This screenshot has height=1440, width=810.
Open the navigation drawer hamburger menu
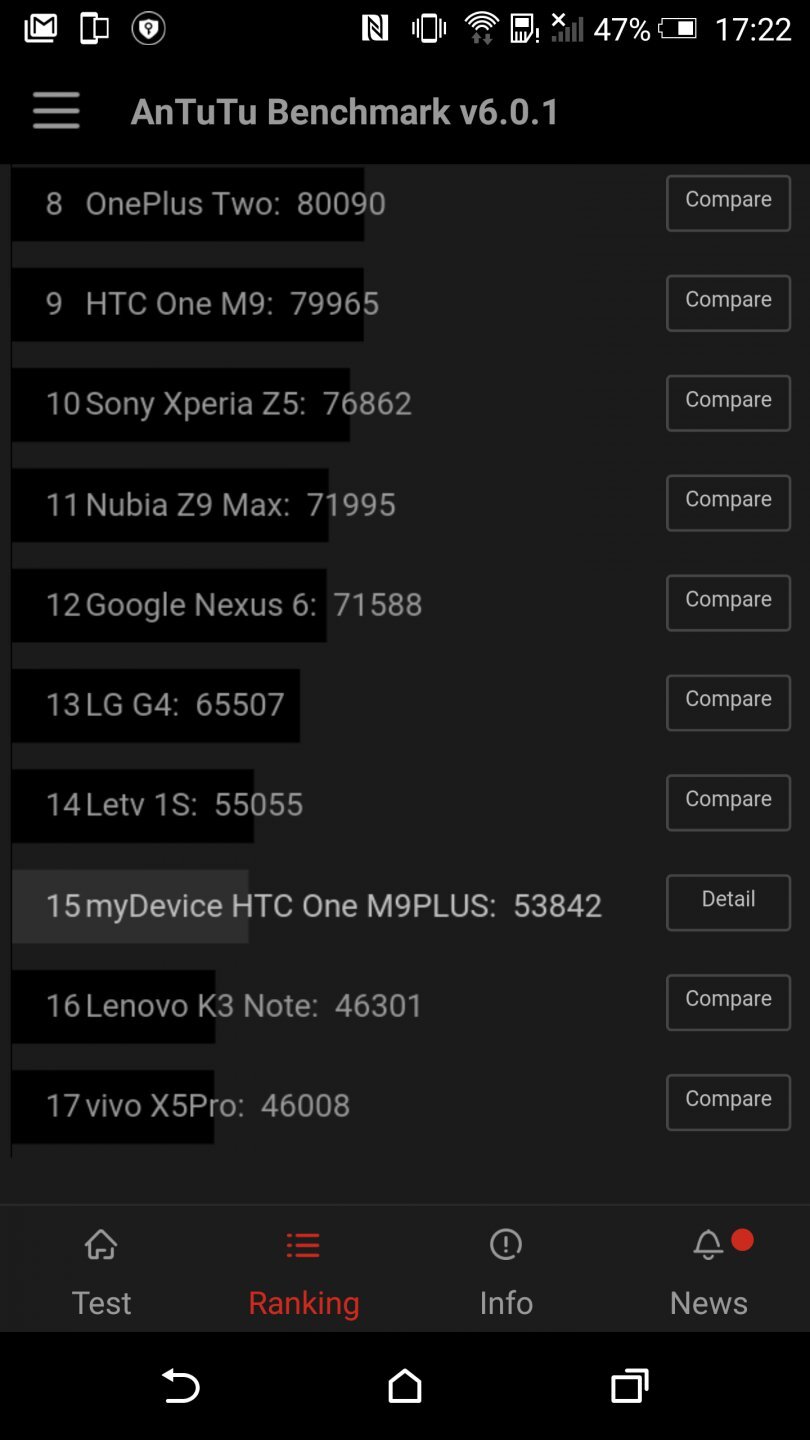(x=55, y=111)
